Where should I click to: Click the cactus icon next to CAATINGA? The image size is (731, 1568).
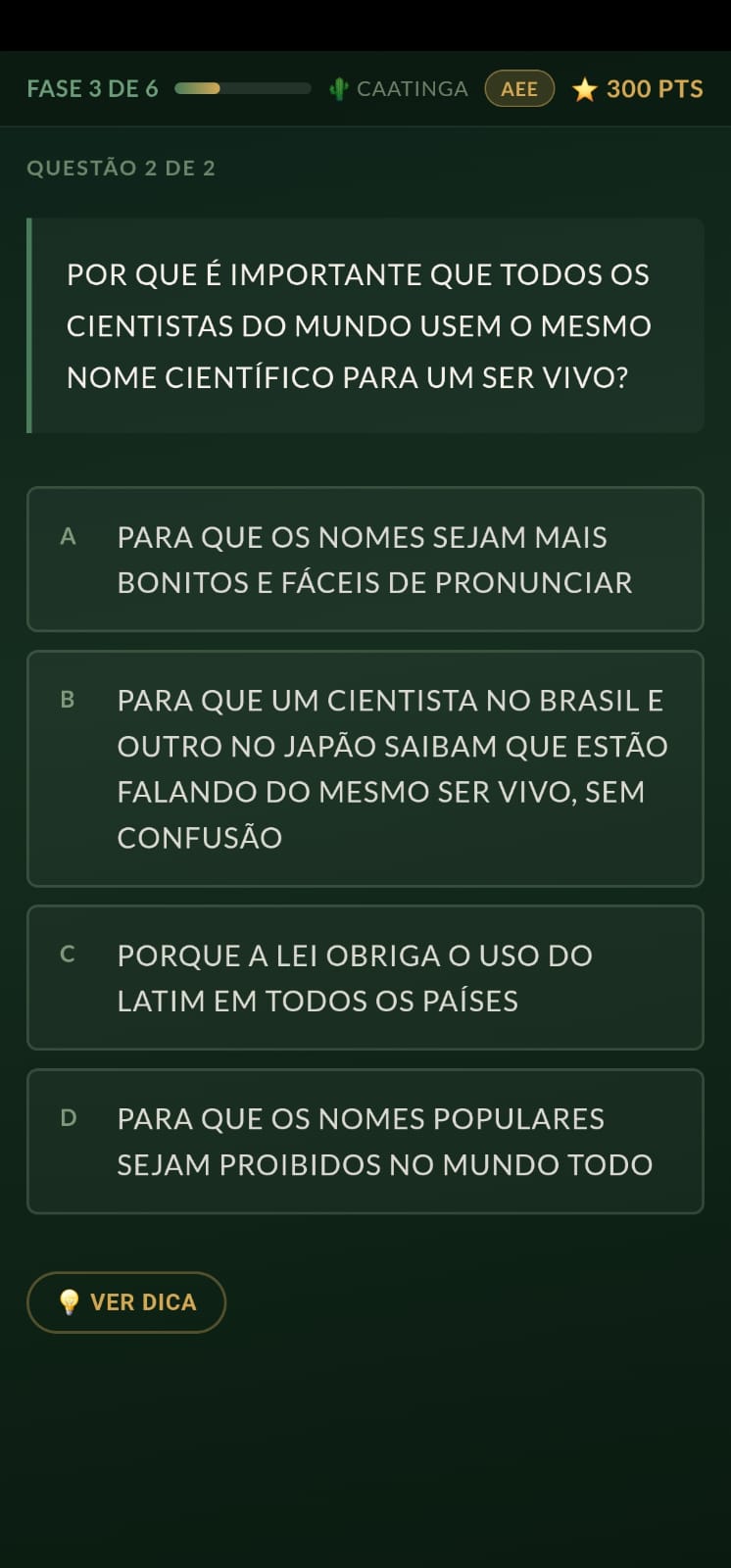point(337,88)
